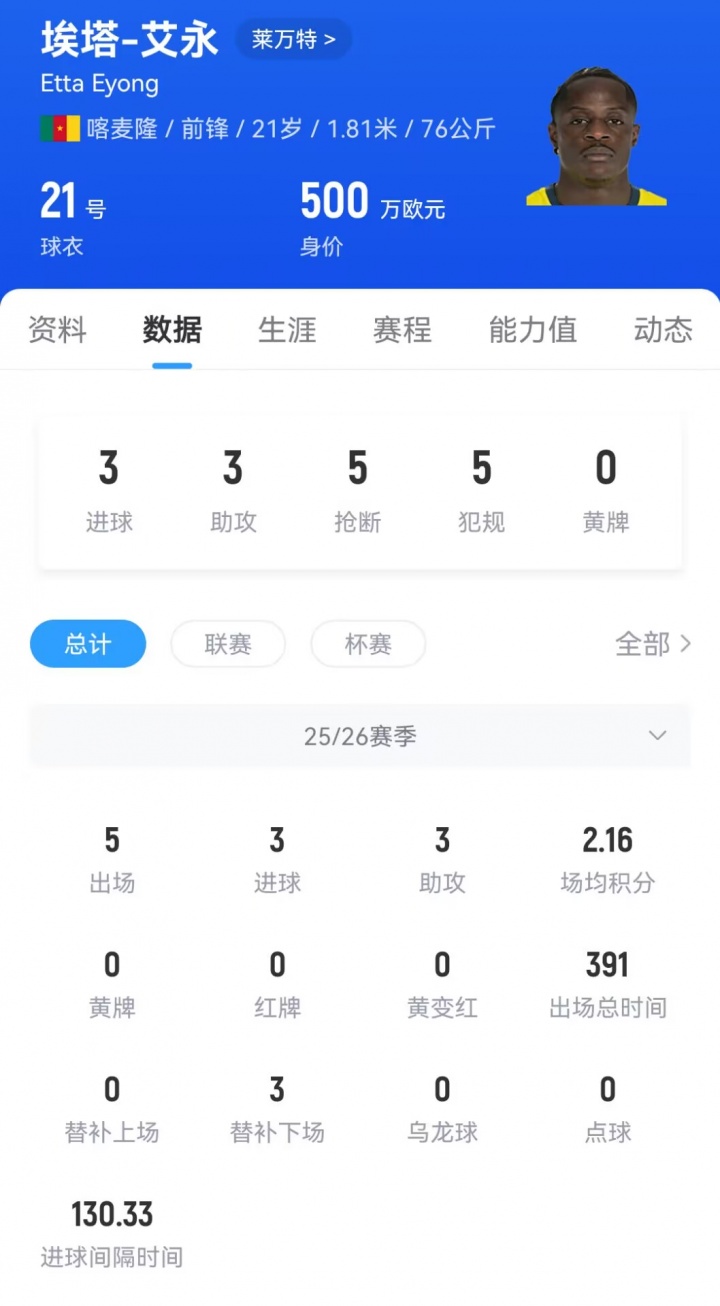The width and height of the screenshot is (720, 1306).
Task: Open the 全部 link
Action: 652,644
